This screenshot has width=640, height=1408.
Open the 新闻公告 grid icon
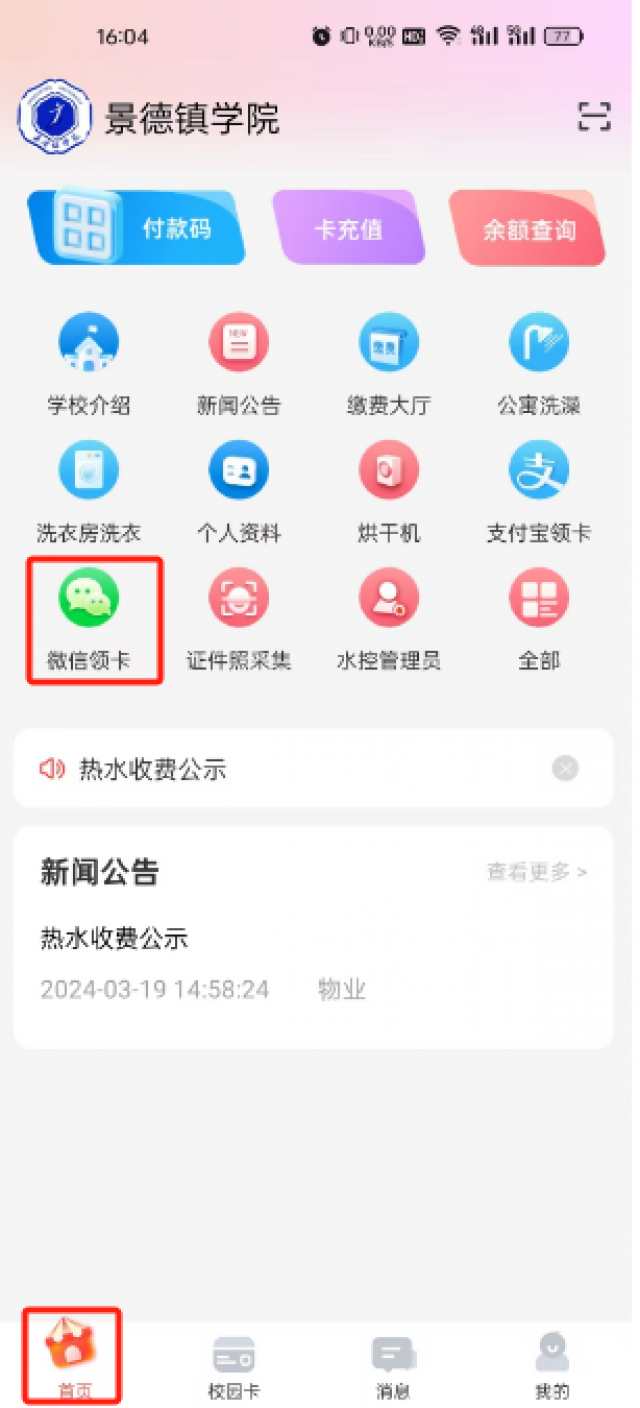pos(239,364)
